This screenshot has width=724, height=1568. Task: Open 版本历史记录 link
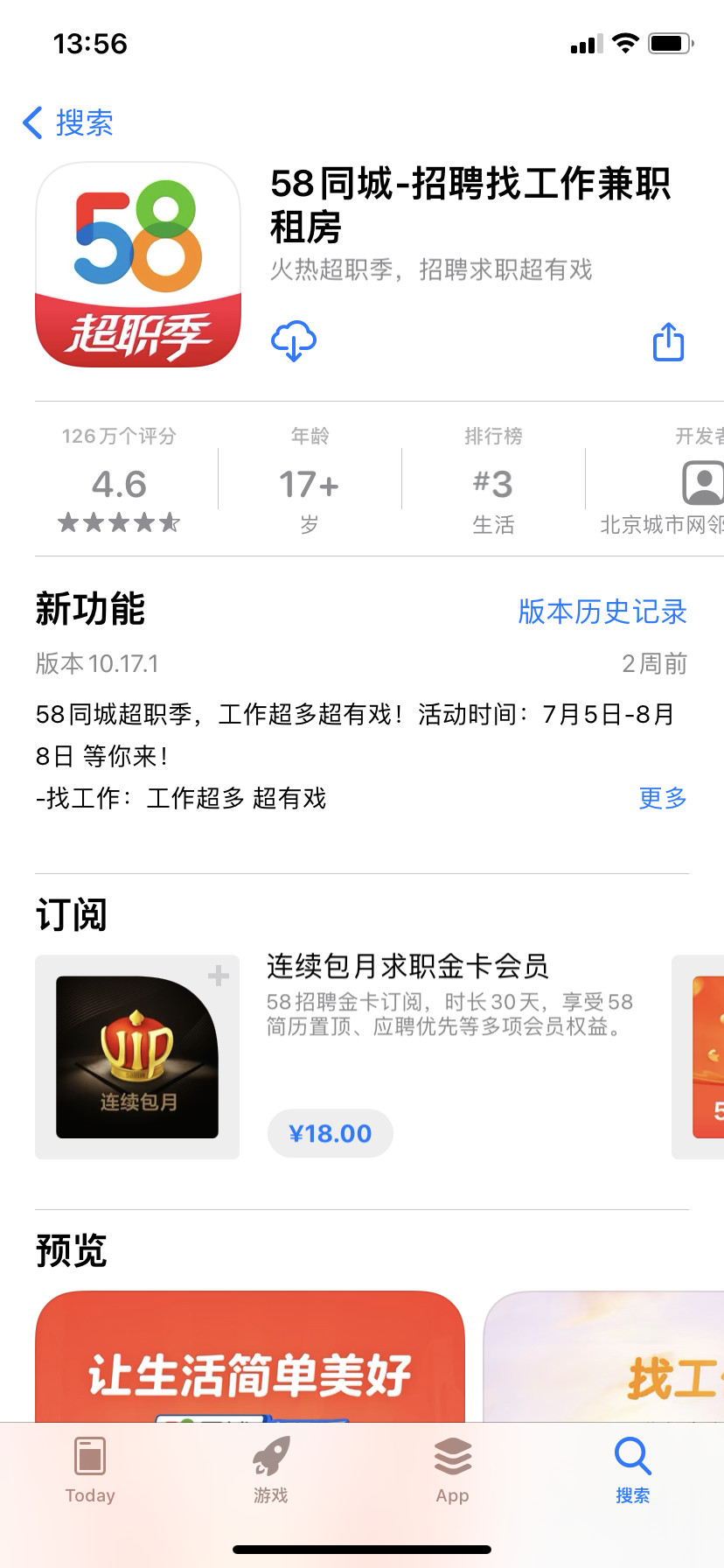(x=602, y=612)
